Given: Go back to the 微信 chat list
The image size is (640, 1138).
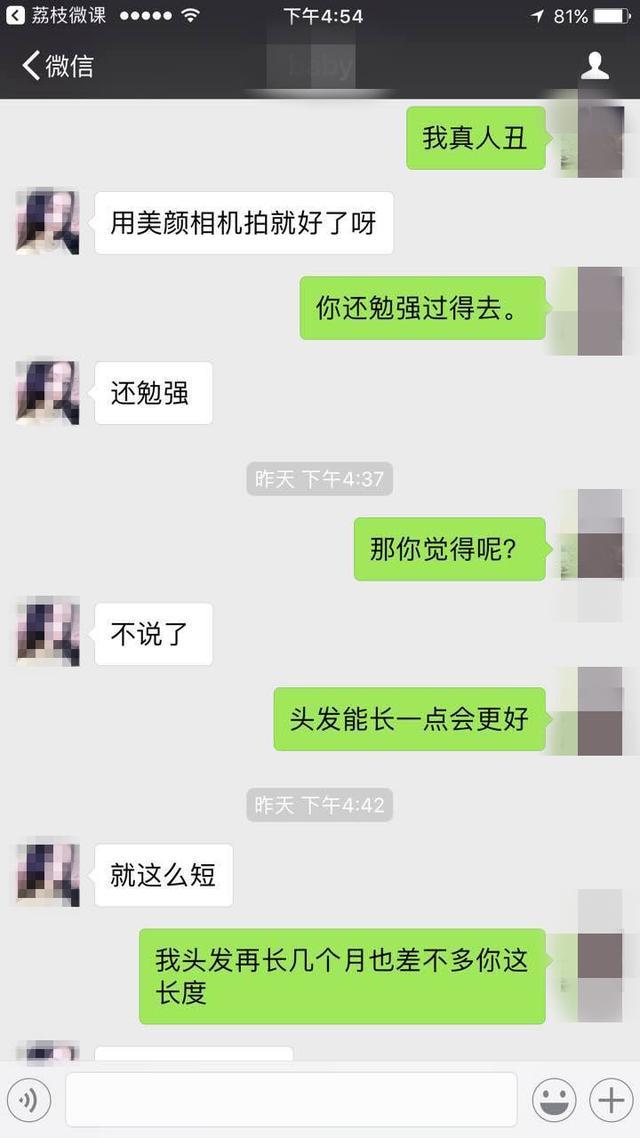Looking at the screenshot, I should (57, 67).
